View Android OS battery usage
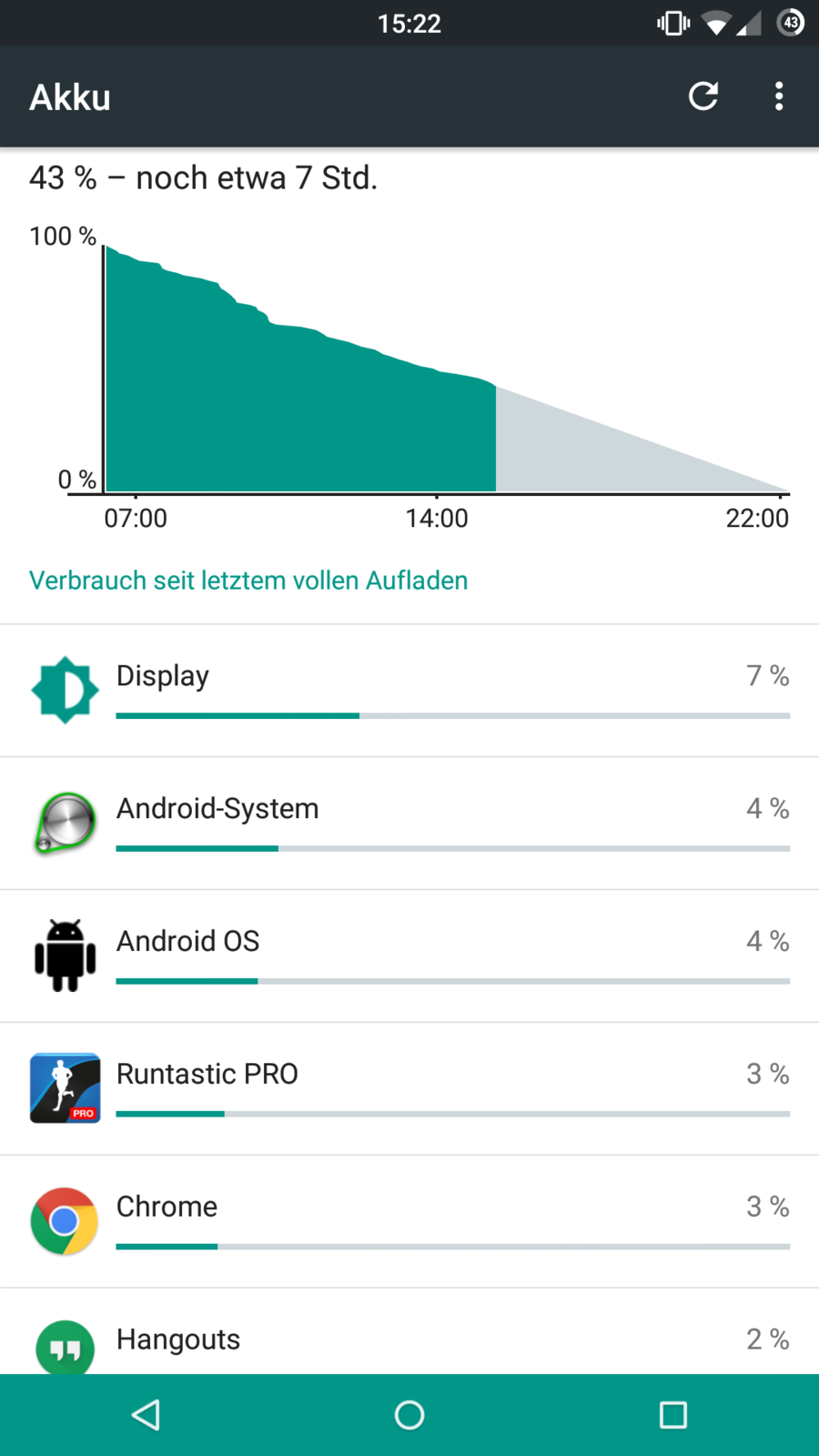Screen dimensions: 819x1456 tap(409, 956)
